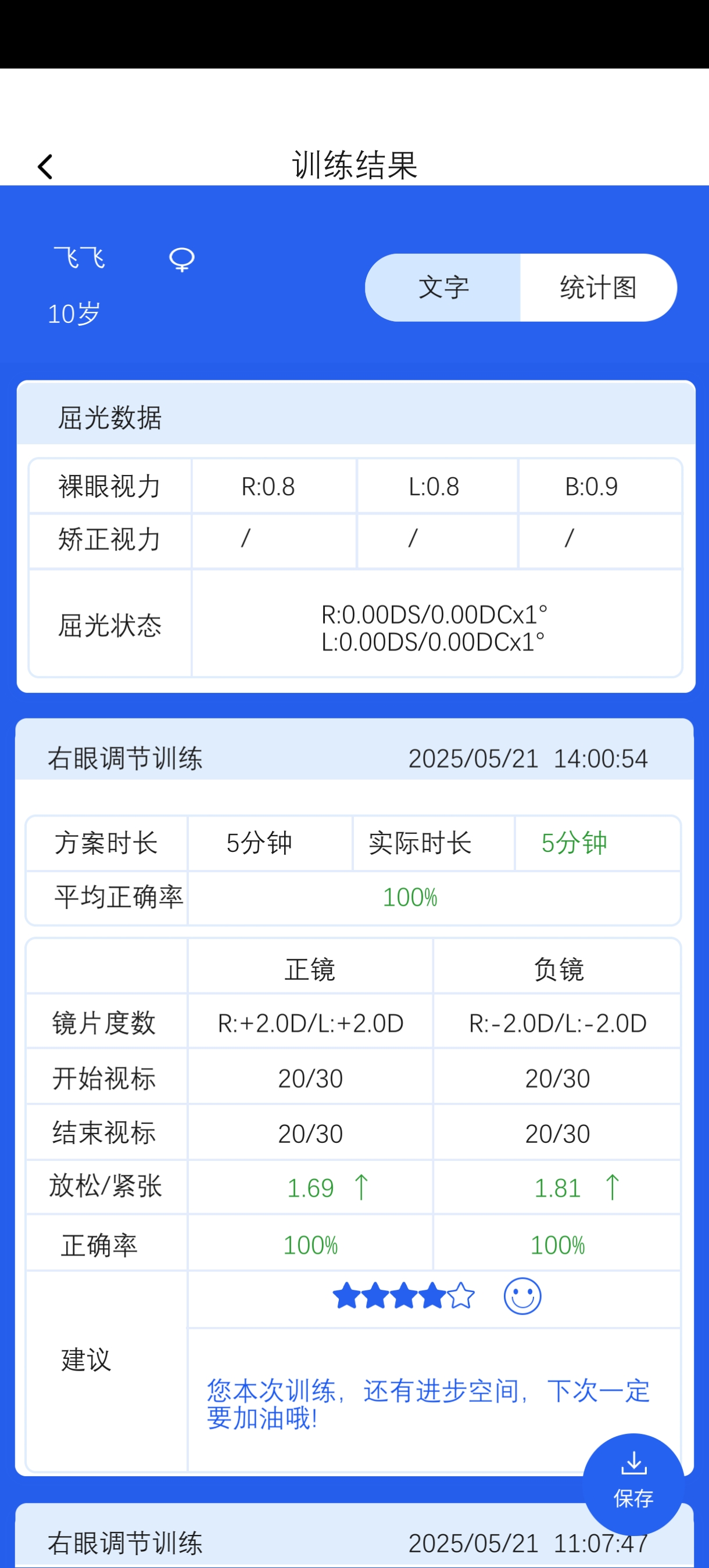Go back from the 训练结果 page
Screen dimensions: 709x1568
coord(45,166)
